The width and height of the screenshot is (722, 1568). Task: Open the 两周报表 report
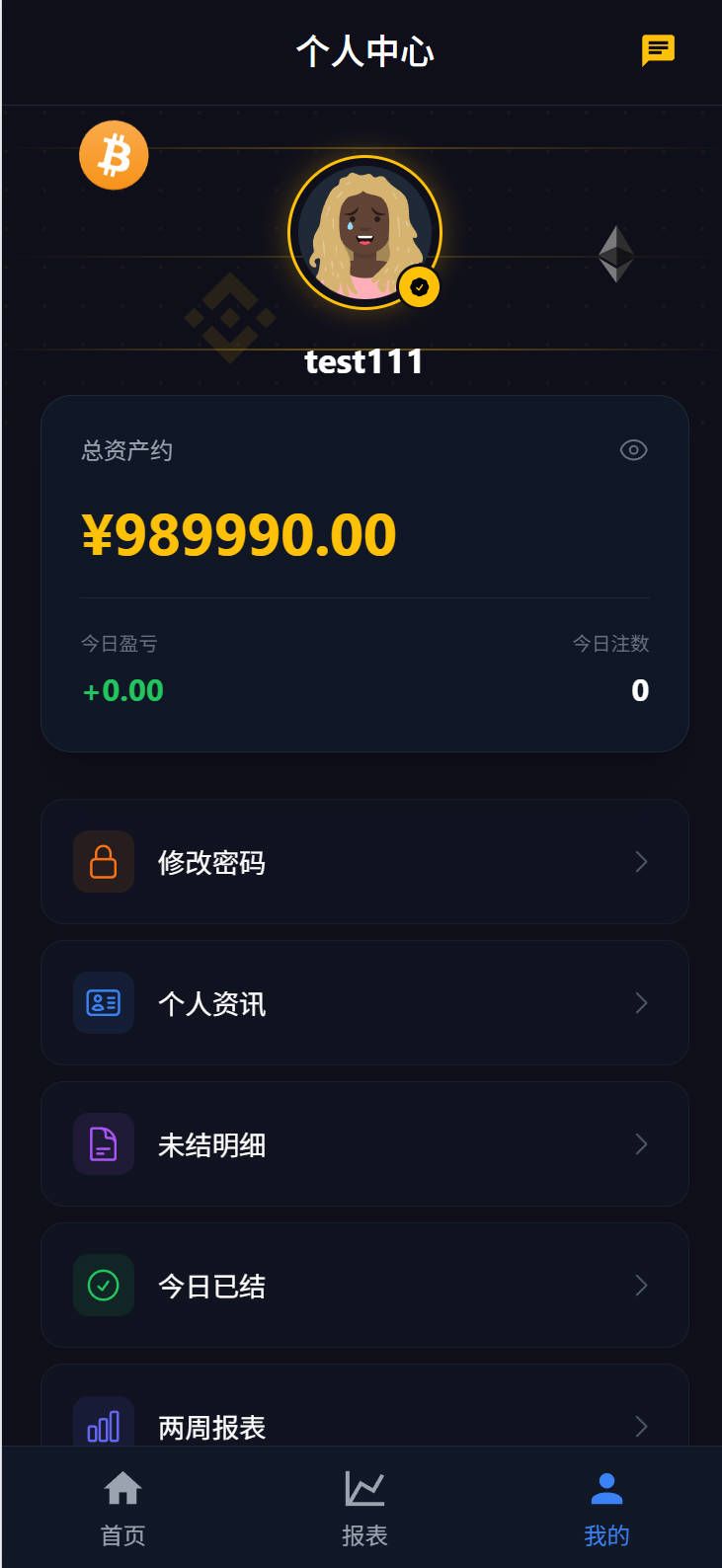point(364,1406)
